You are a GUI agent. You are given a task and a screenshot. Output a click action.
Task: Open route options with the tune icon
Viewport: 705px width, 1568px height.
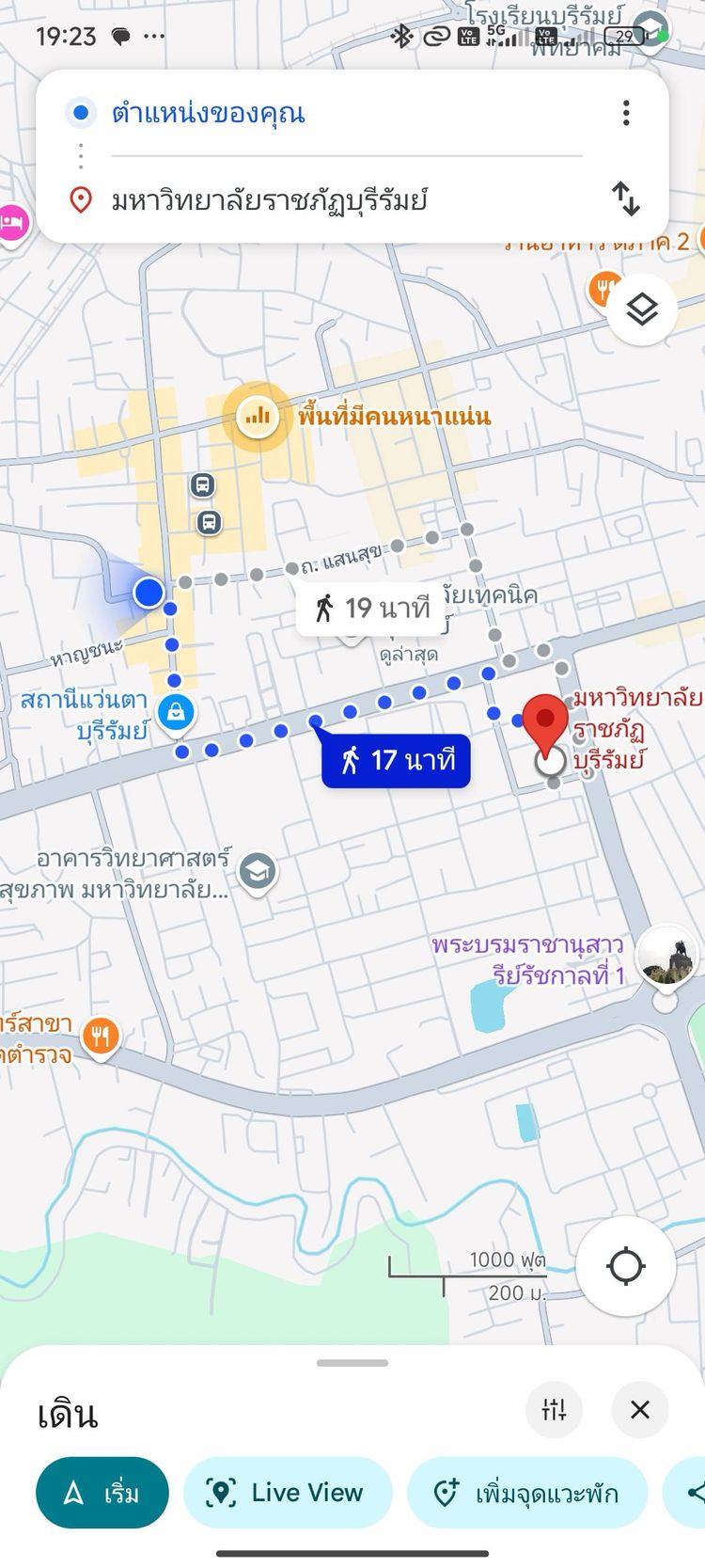click(x=555, y=1410)
